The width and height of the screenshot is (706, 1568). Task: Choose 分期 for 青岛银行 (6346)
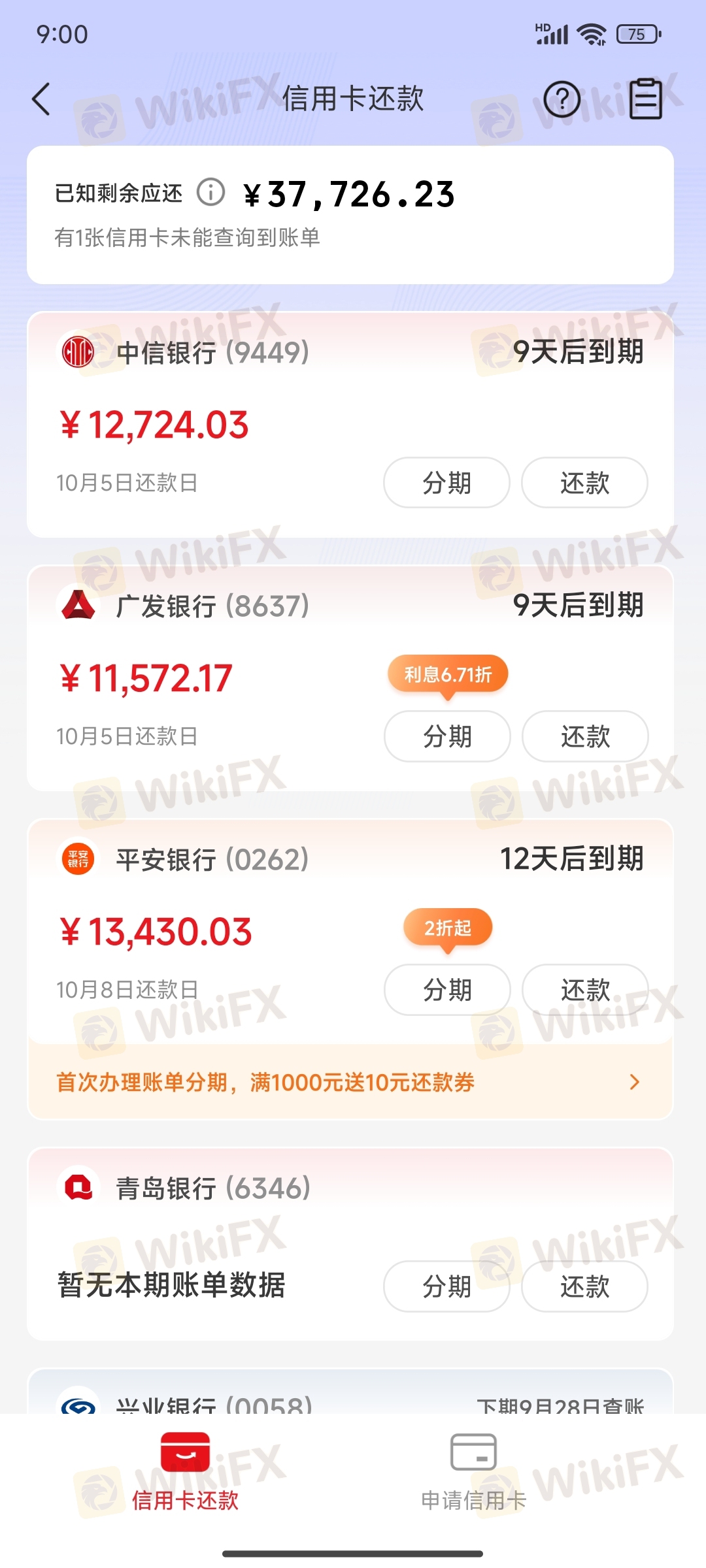point(446,1286)
